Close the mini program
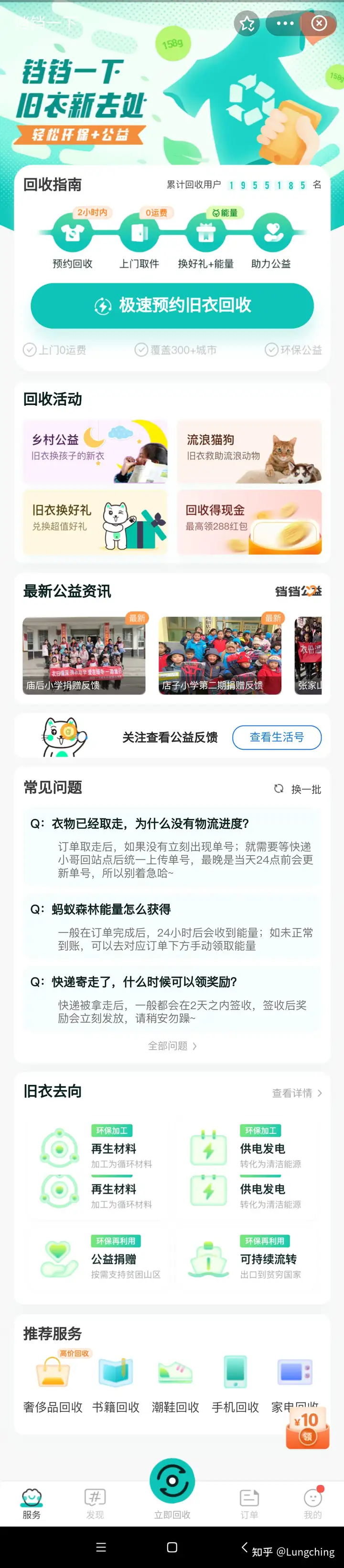 (x=319, y=23)
